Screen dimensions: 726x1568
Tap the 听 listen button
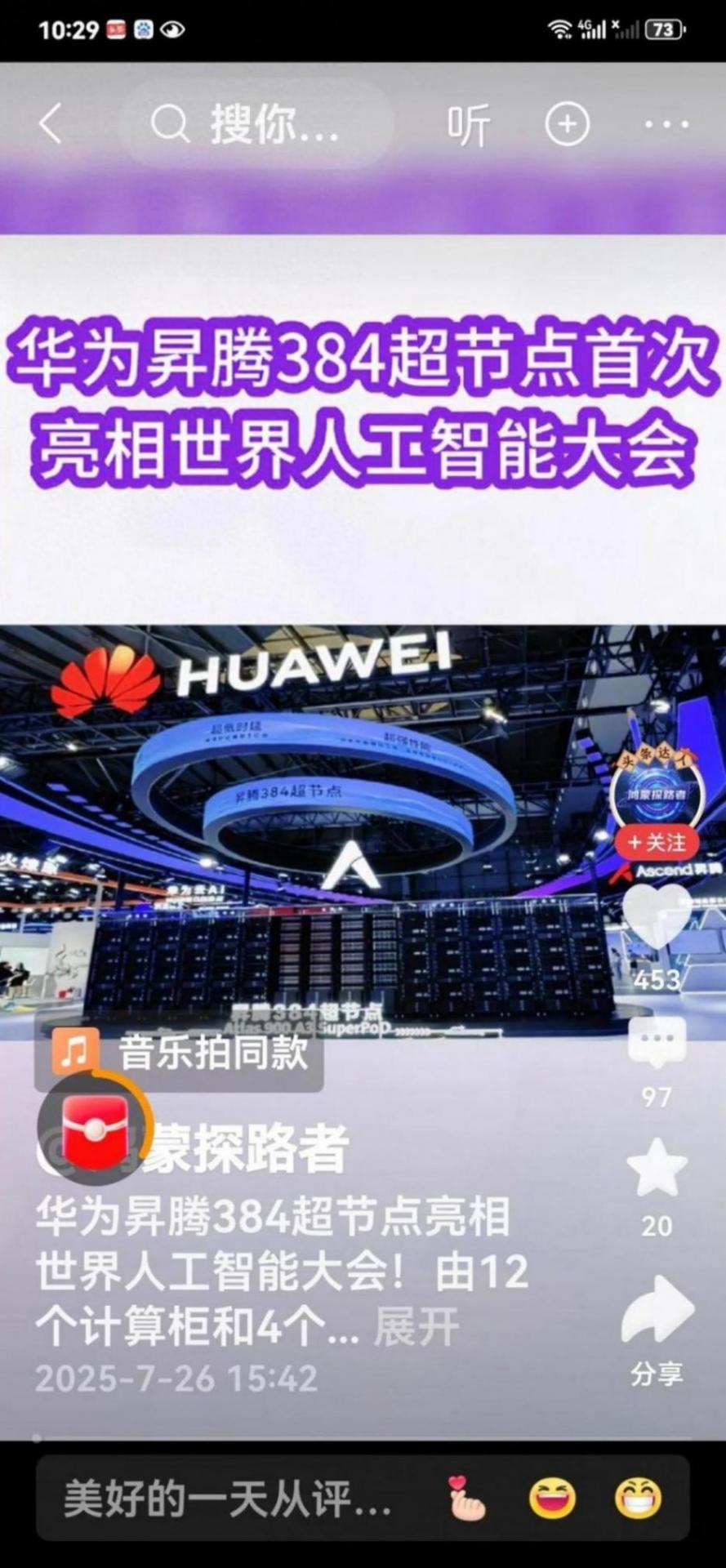pyautogui.click(x=468, y=125)
